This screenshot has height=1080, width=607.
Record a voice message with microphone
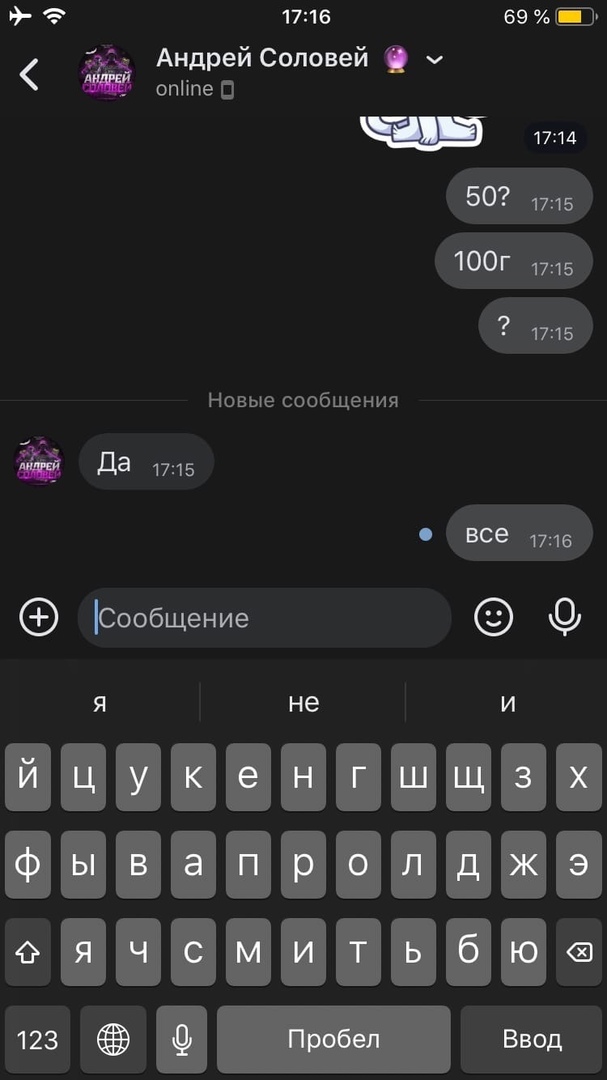pyautogui.click(x=565, y=617)
